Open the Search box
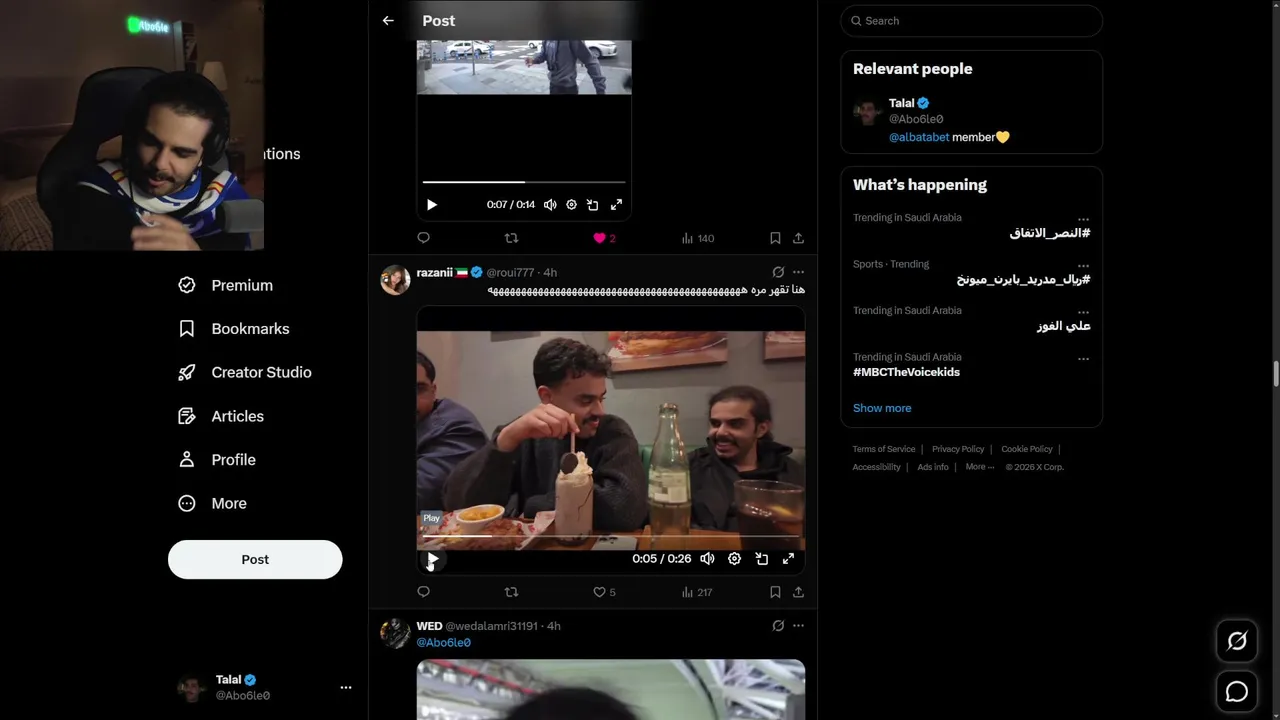Image resolution: width=1280 pixels, height=720 pixels. [970, 20]
